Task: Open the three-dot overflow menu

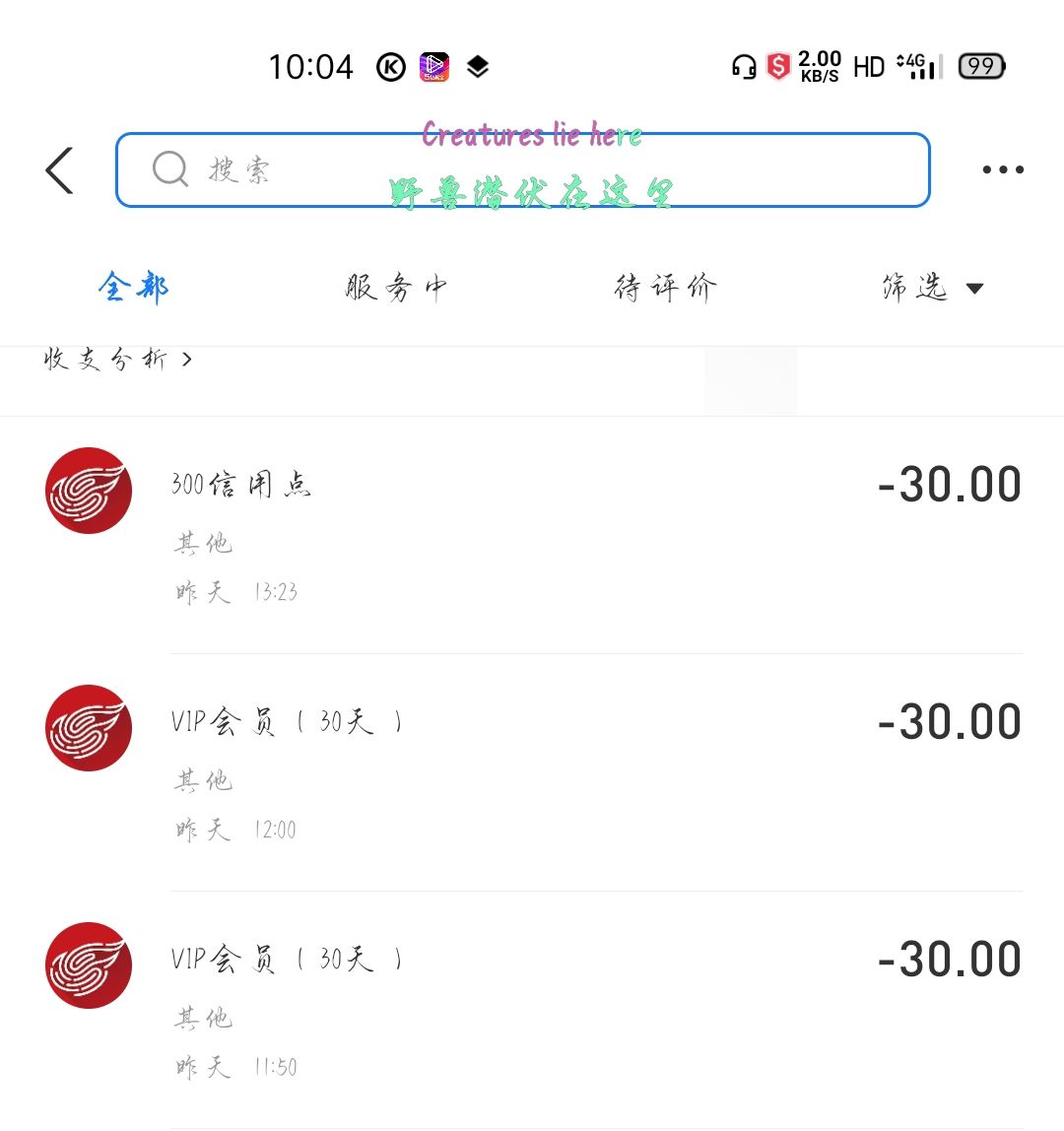Action: point(1003,170)
